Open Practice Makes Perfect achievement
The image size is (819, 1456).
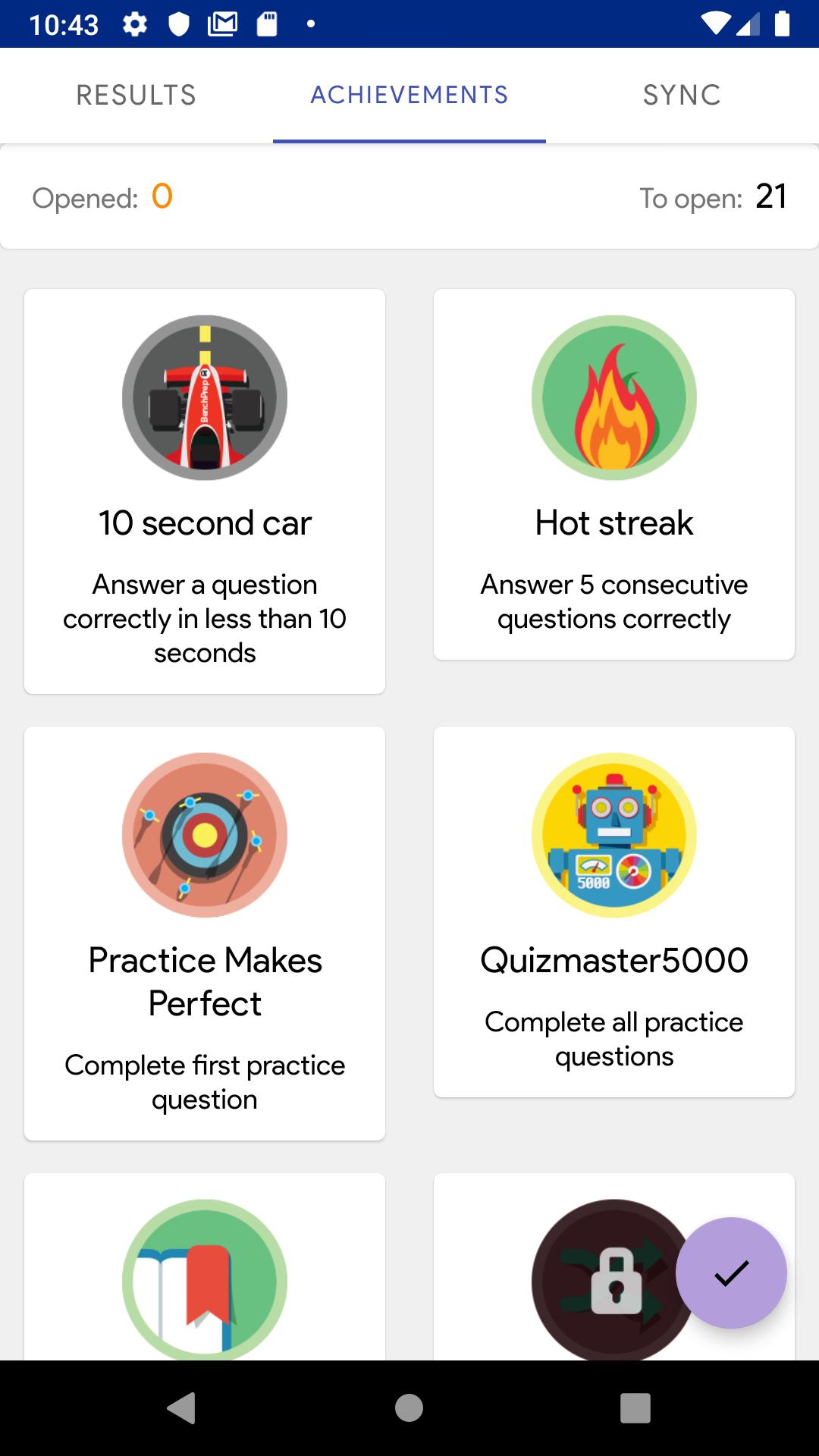205,933
